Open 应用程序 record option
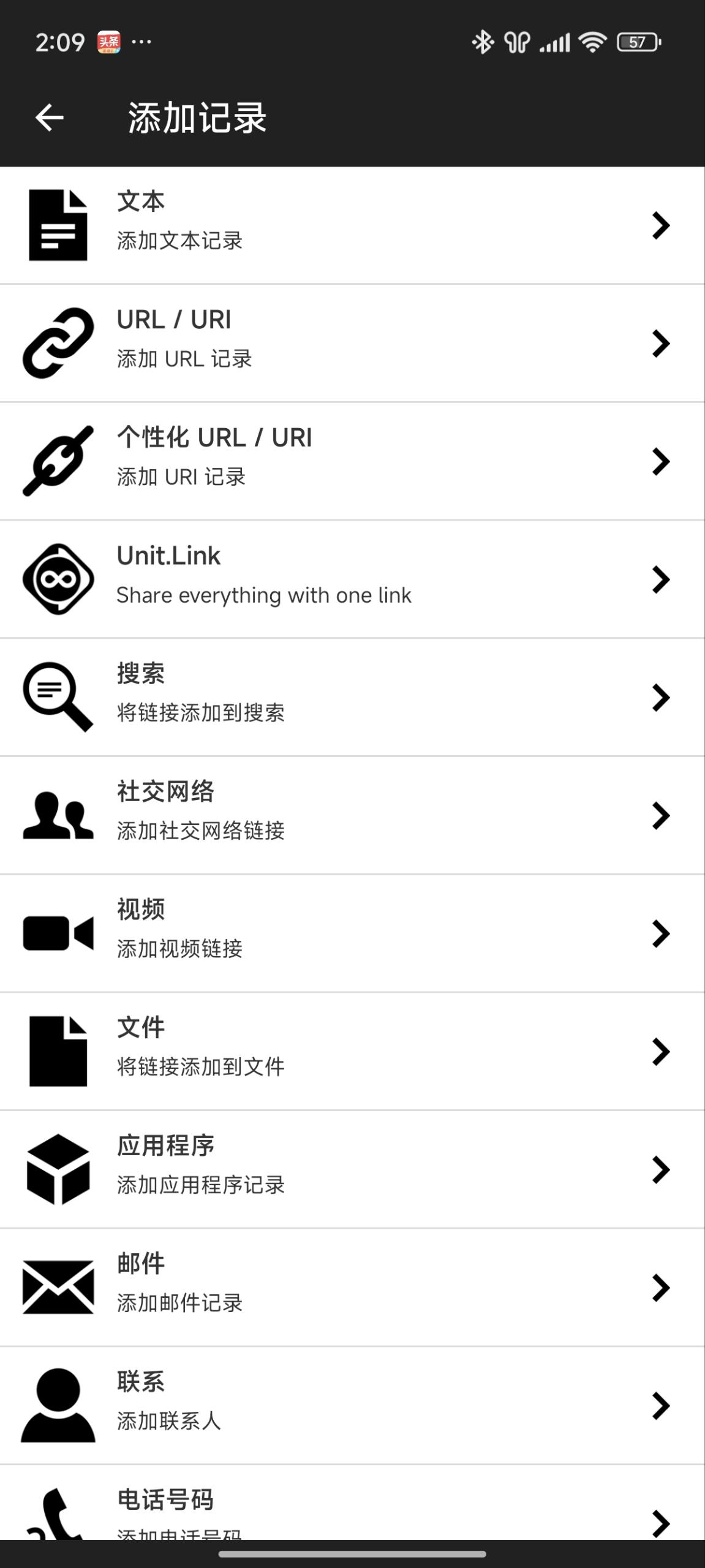This screenshot has height=1568, width=705. [x=352, y=1170]
